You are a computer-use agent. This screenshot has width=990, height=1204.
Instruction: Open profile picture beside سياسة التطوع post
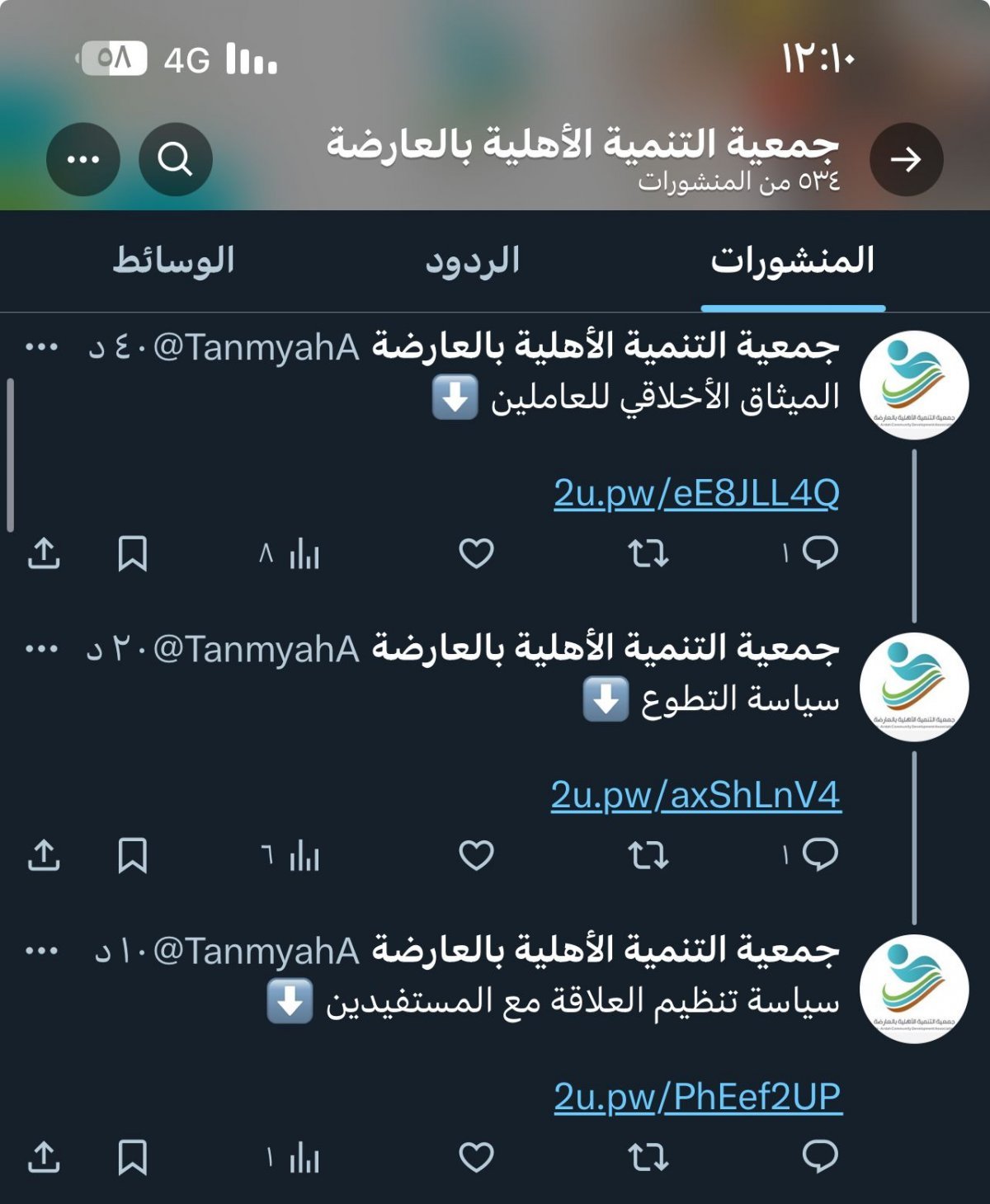[914, 687]
